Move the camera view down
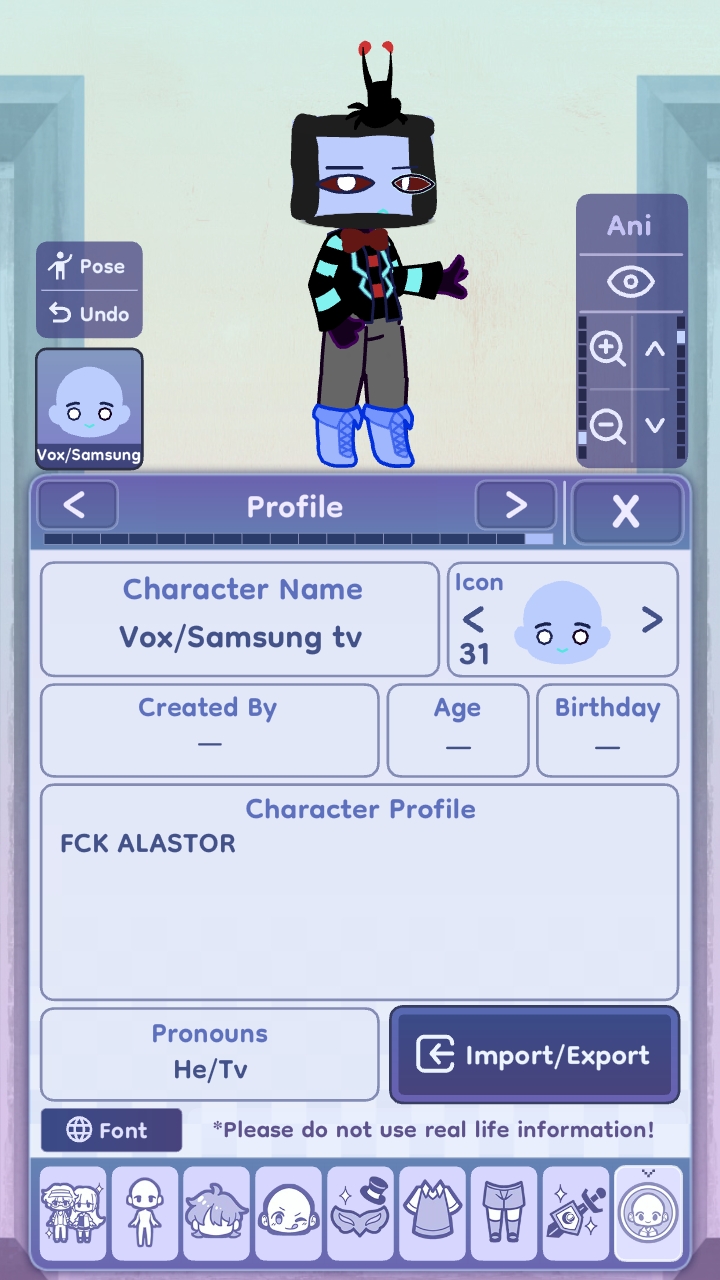Viewport: 720px width, 1280px height. tap(655, 426)
